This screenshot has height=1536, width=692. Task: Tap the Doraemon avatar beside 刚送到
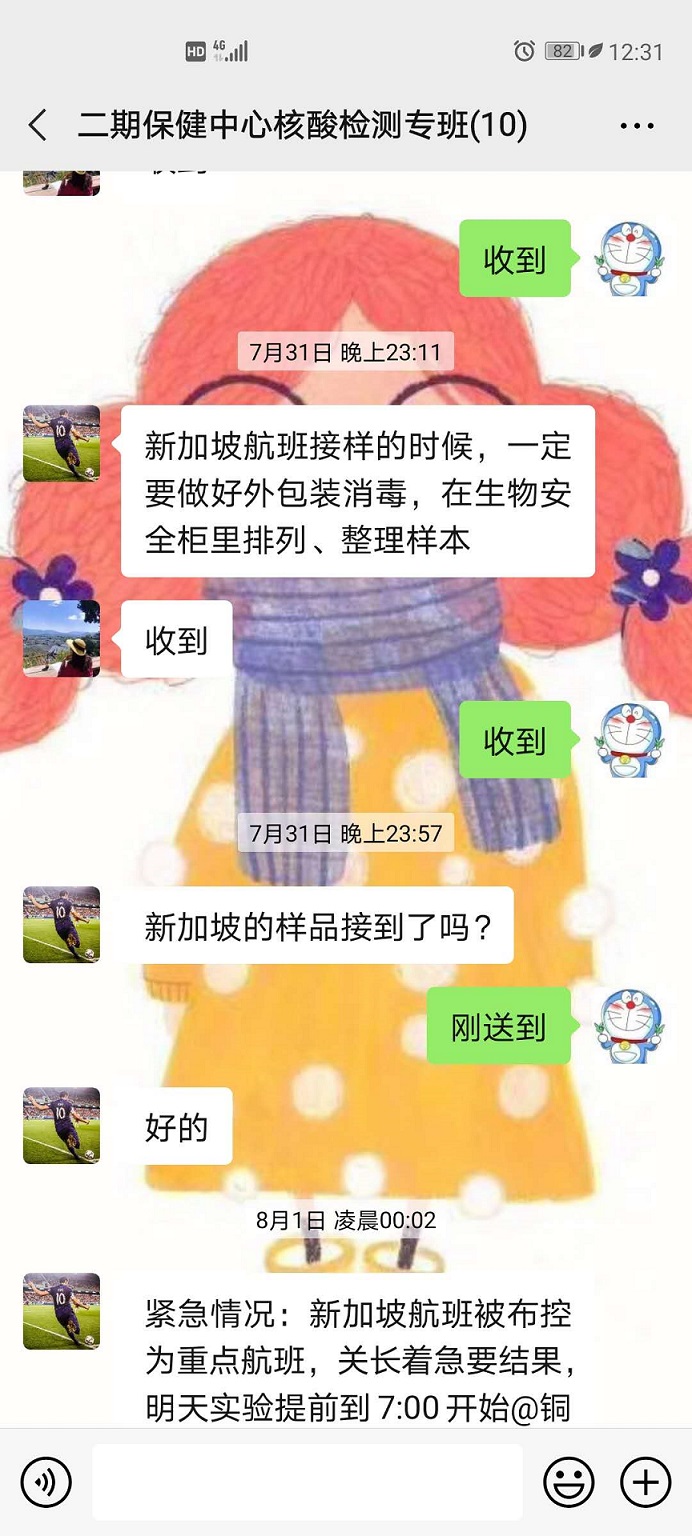629,1026
